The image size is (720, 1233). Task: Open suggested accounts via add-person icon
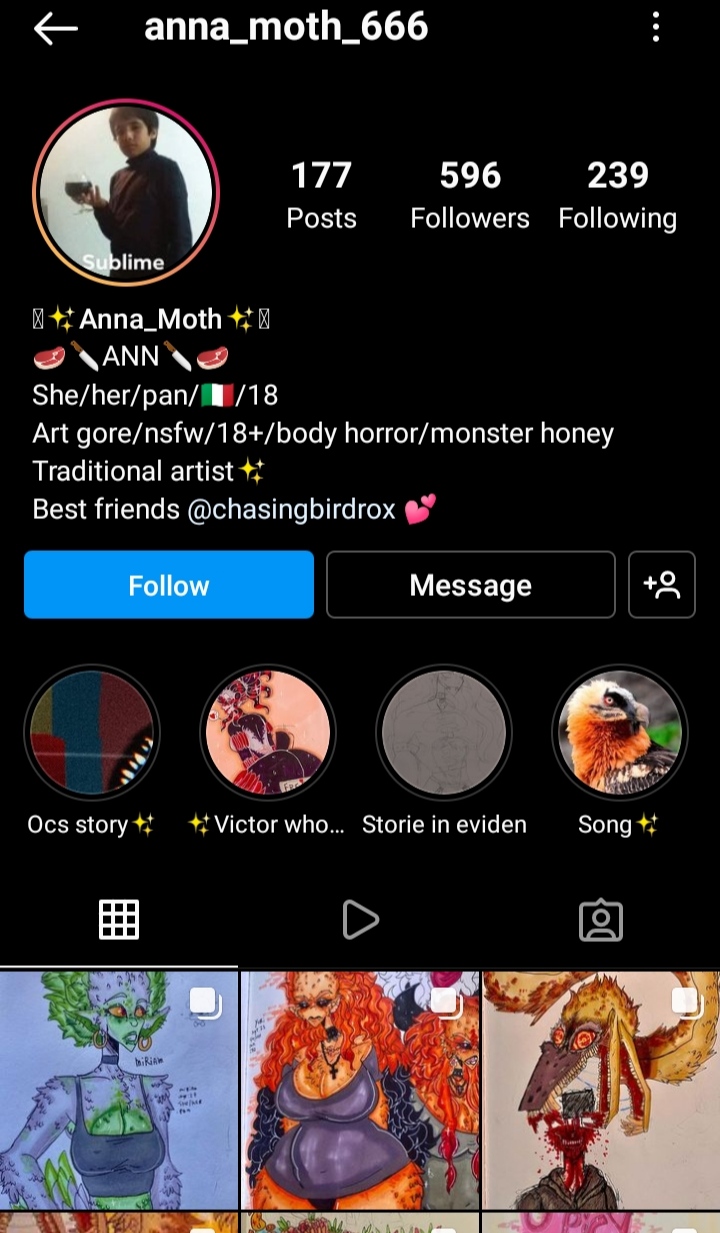click(x=662, y=585)
